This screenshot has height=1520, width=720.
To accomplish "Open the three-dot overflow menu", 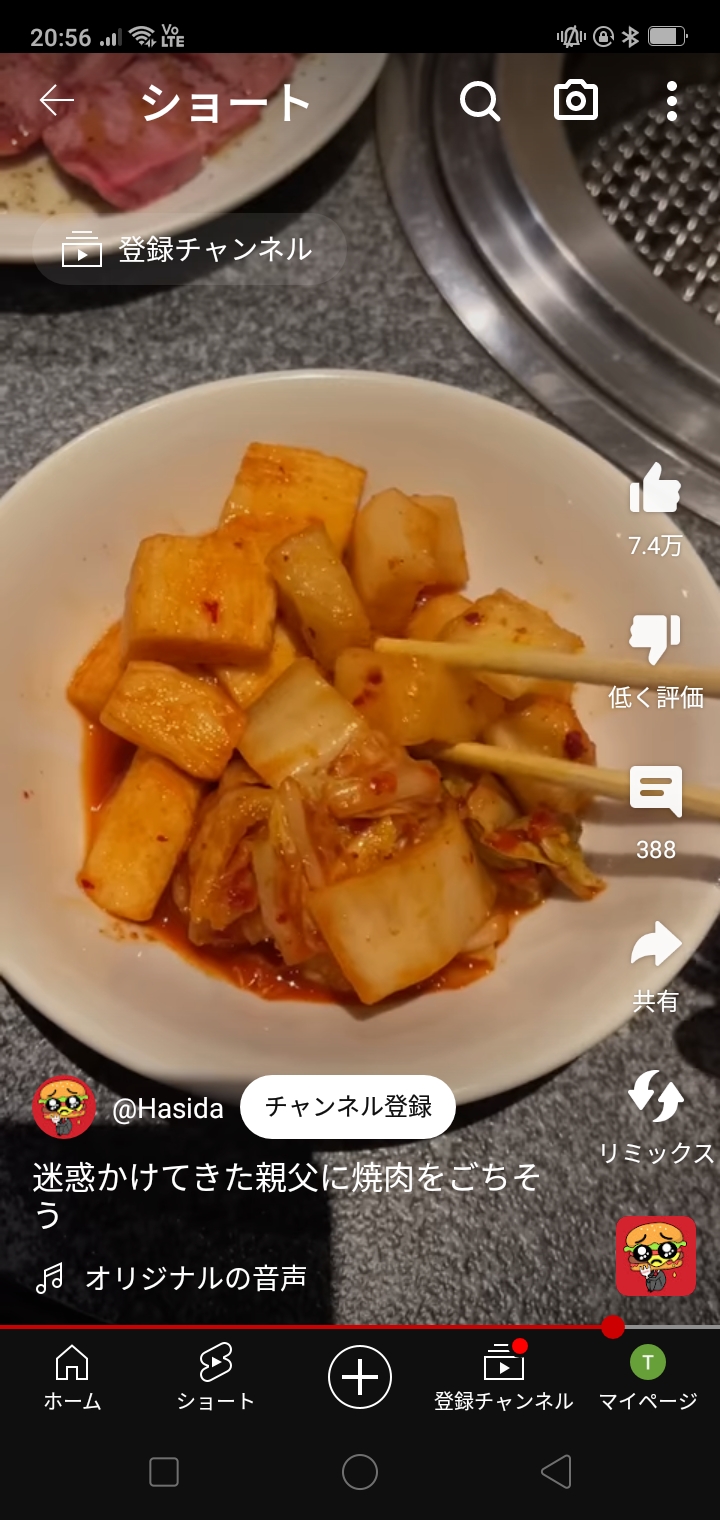I will point(671,101).
